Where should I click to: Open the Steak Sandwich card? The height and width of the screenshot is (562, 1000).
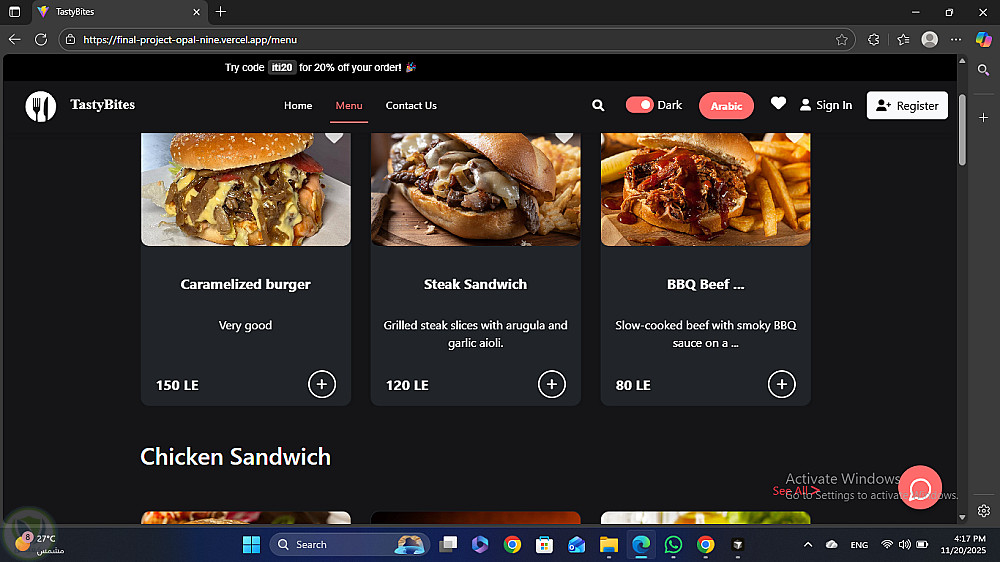coord(475,284)
